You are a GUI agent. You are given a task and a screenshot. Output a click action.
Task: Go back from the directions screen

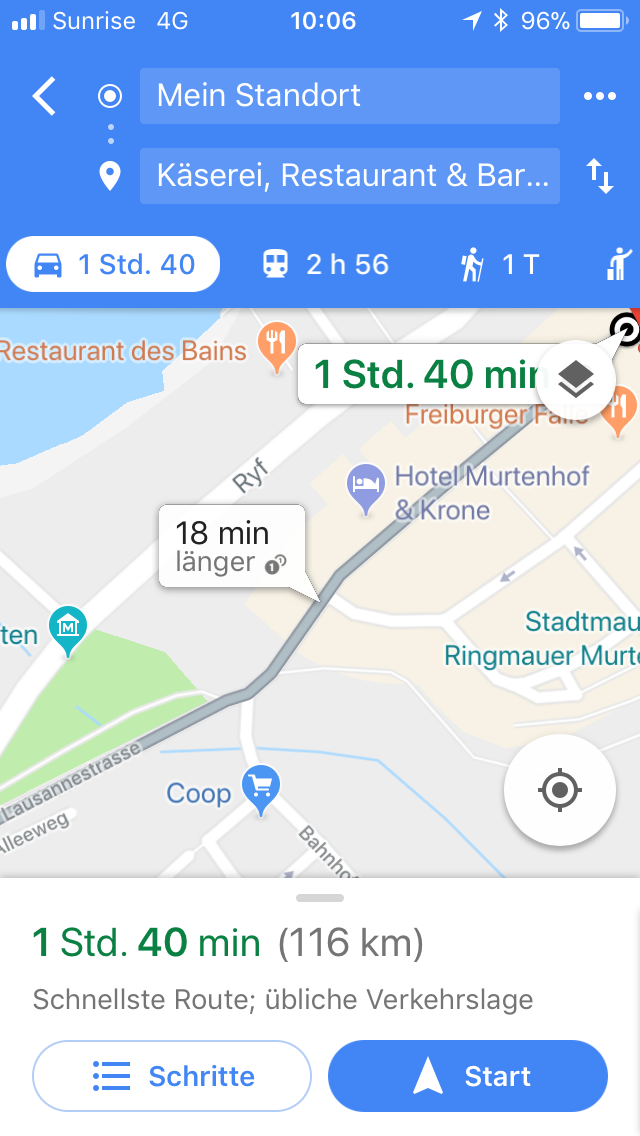pos(44,96)
